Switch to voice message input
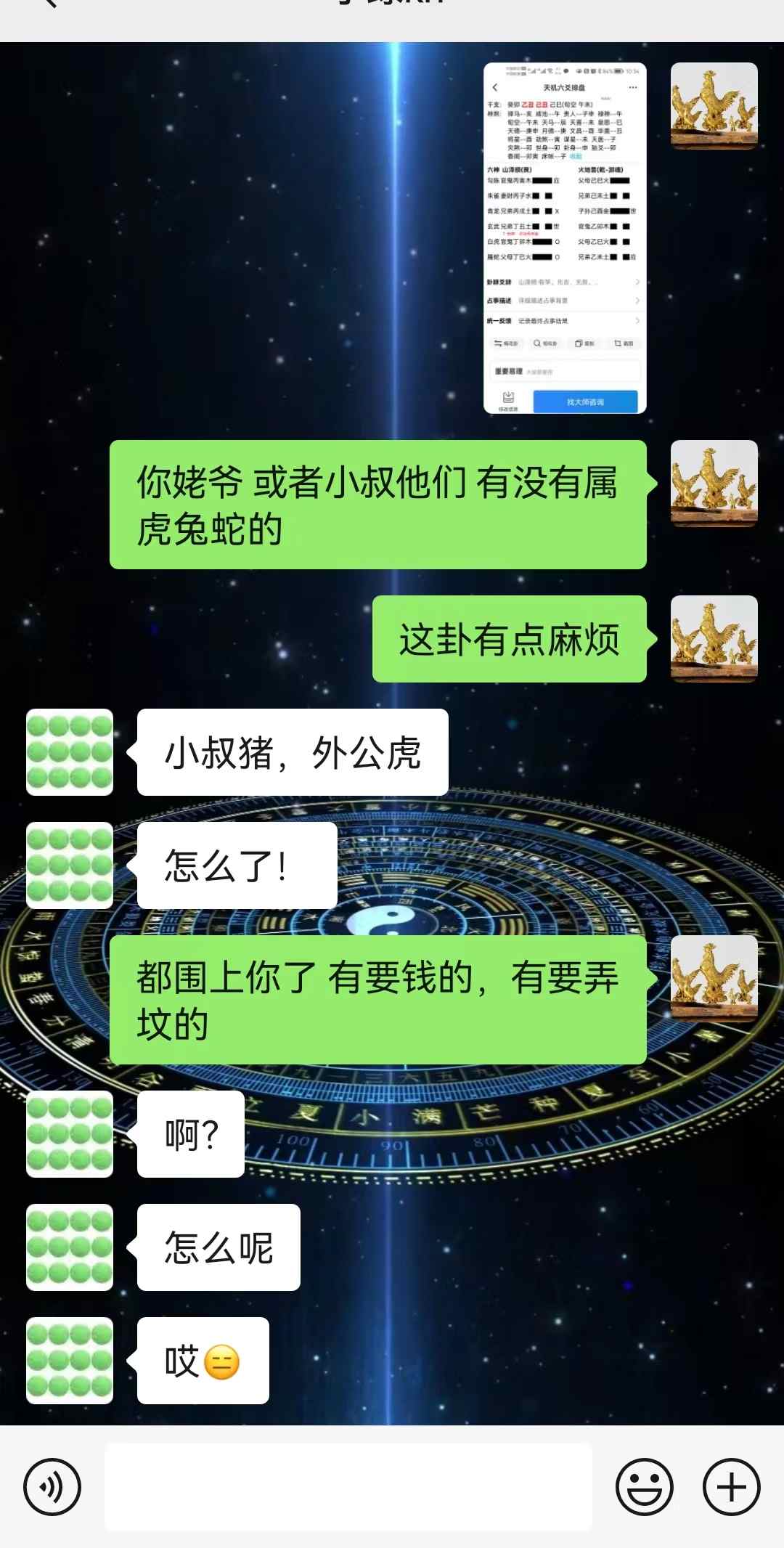 (x=52, y=1486)
